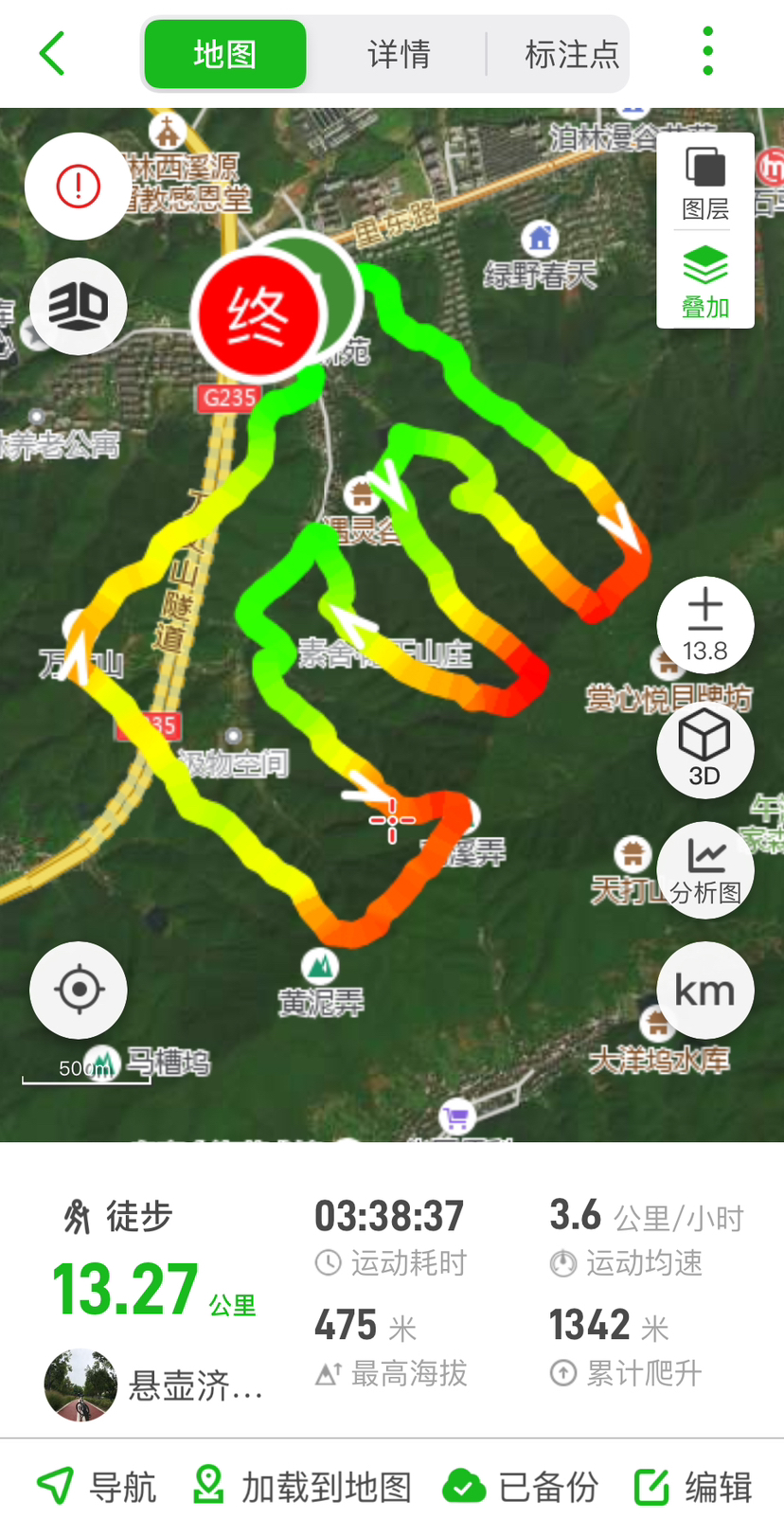The width and height of the screenshot is (784, 1519).
Task: Tap 编辑 to edit the track
Action: pos(694,1487)
